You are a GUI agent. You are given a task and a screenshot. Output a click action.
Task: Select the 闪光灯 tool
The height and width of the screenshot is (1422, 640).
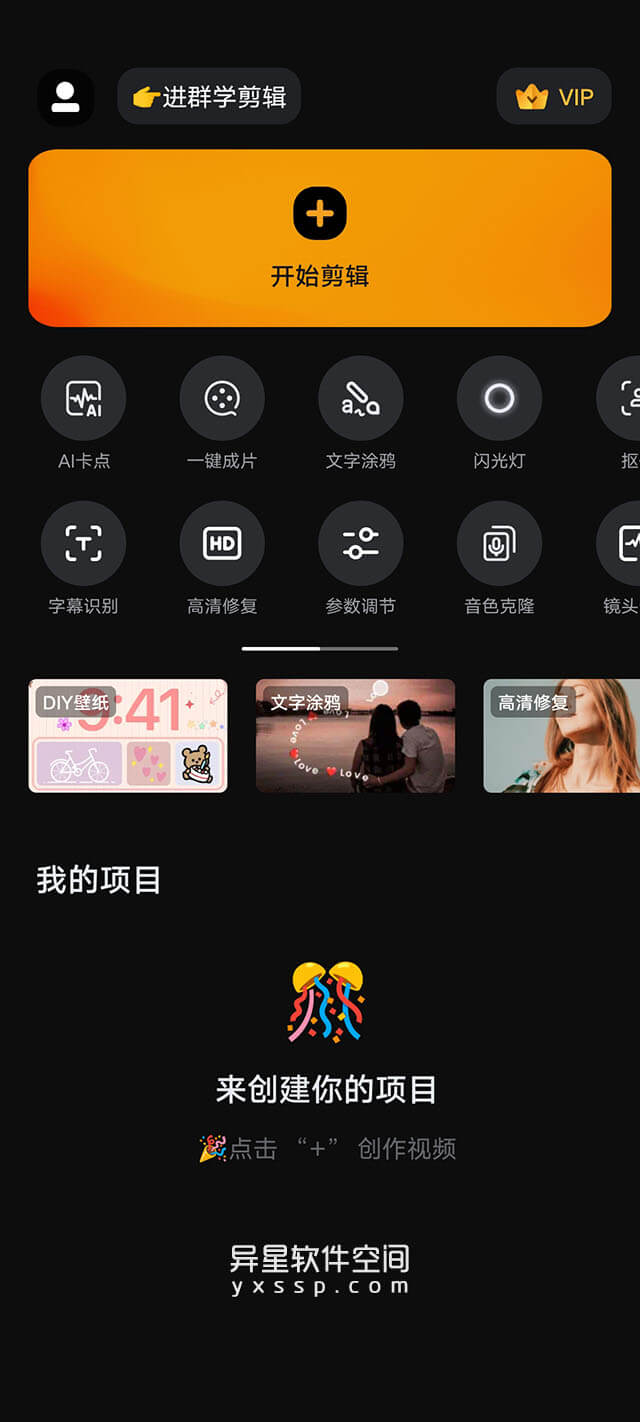499,398
